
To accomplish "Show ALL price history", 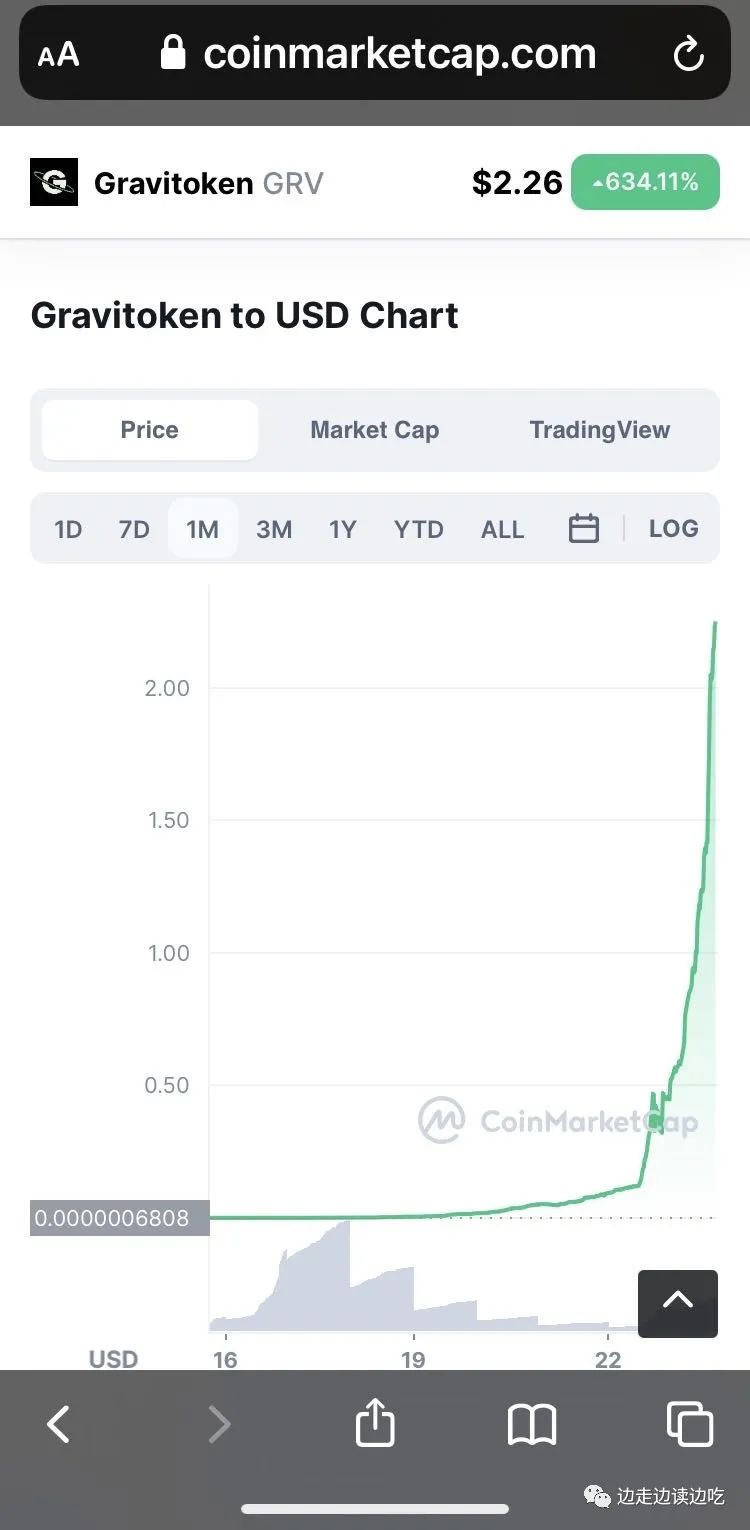I will 502,529.
